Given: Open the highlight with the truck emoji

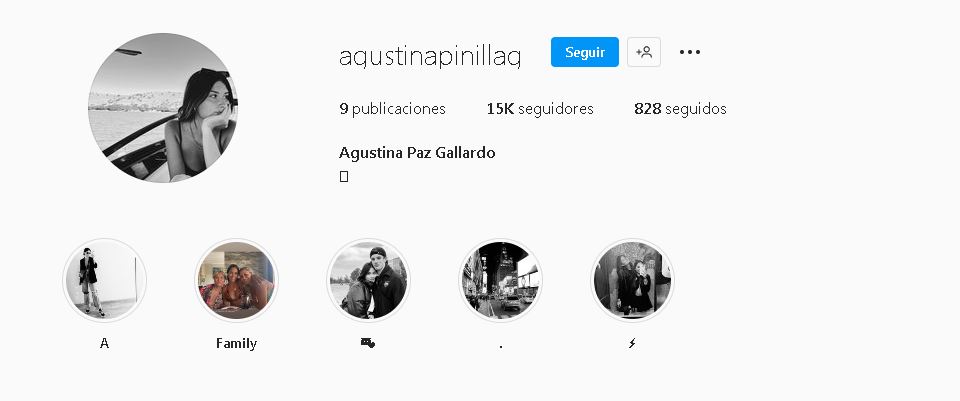Looking at the screenshot, I should coord(368,280).
